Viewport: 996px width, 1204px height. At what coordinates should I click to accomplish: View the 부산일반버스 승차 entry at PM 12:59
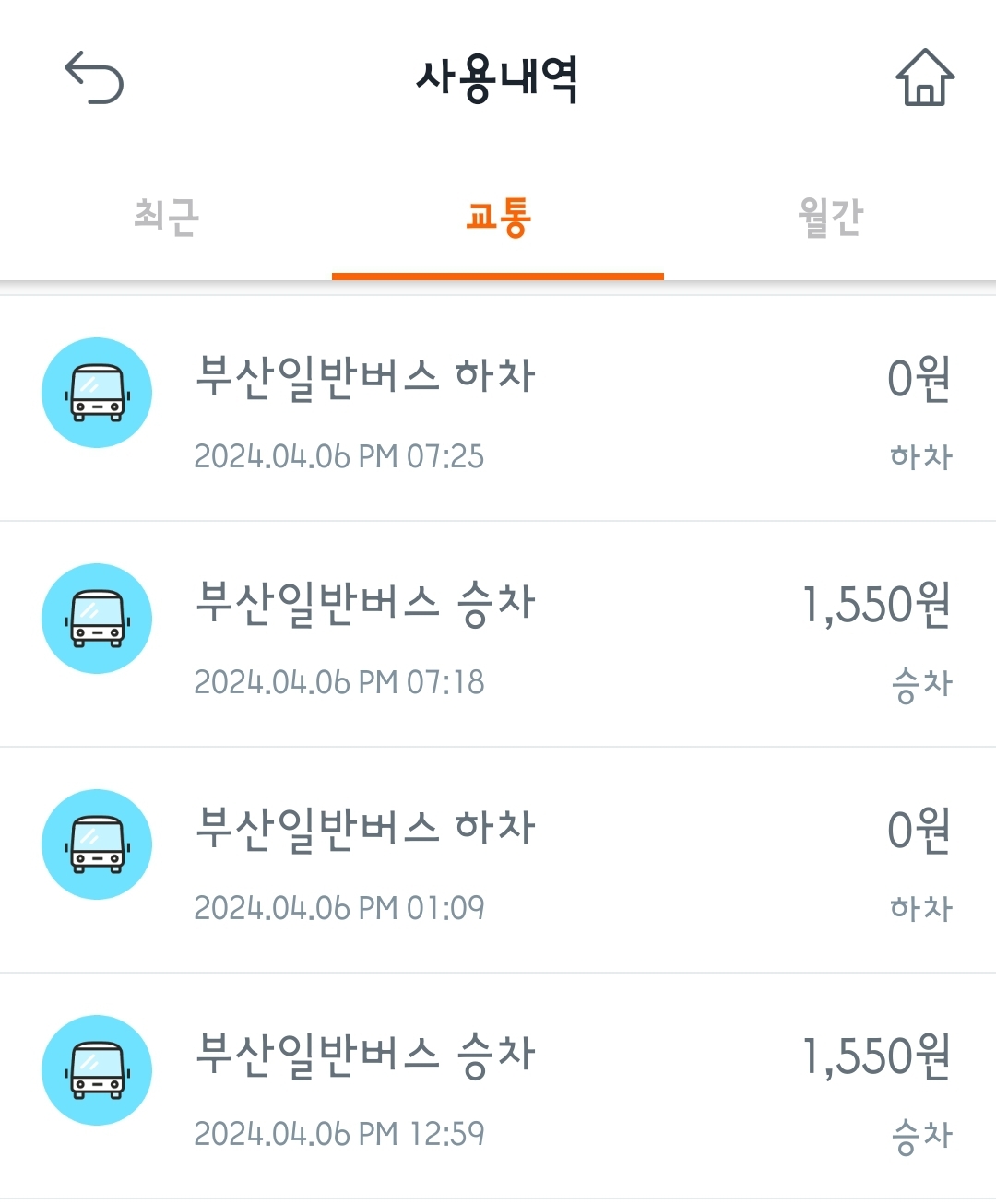498,1086
